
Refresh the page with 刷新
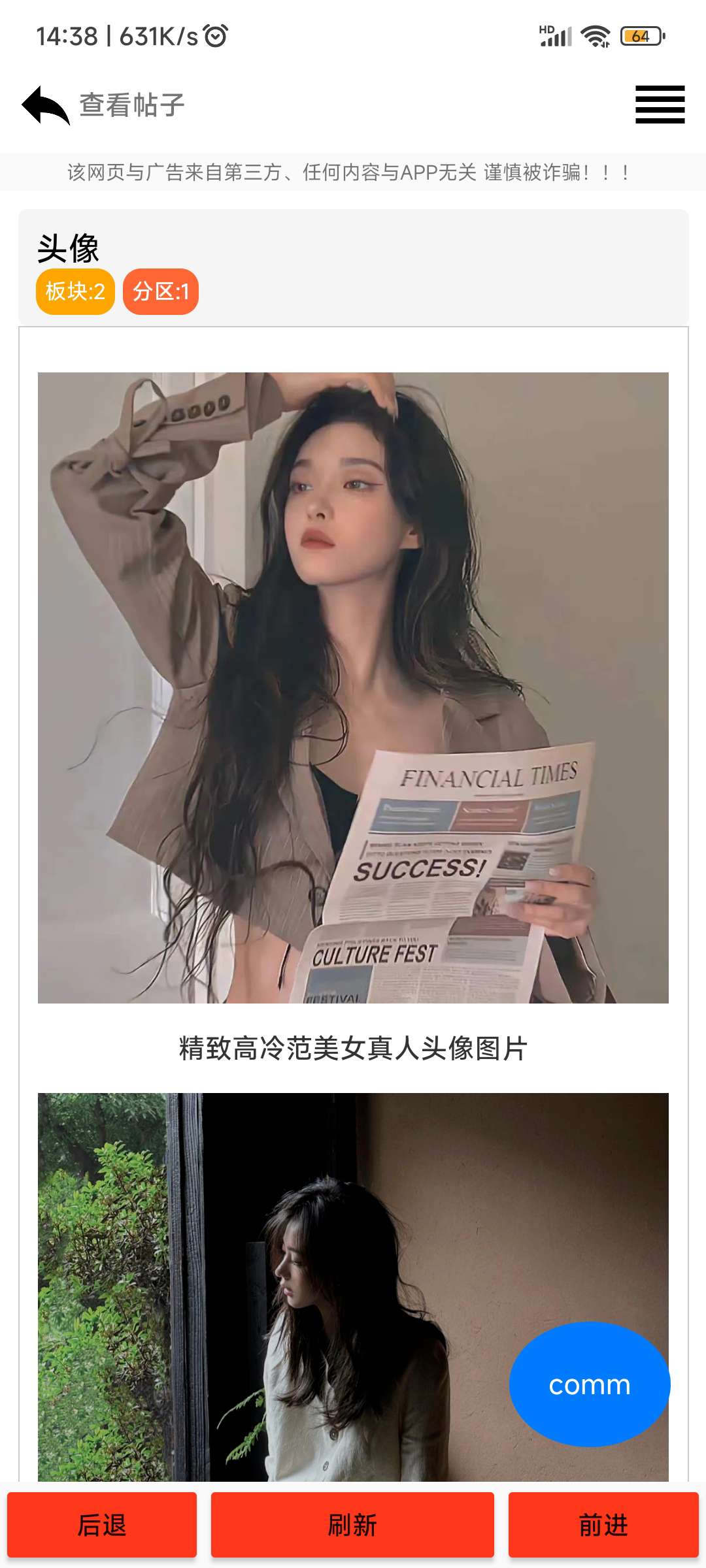352,1525
